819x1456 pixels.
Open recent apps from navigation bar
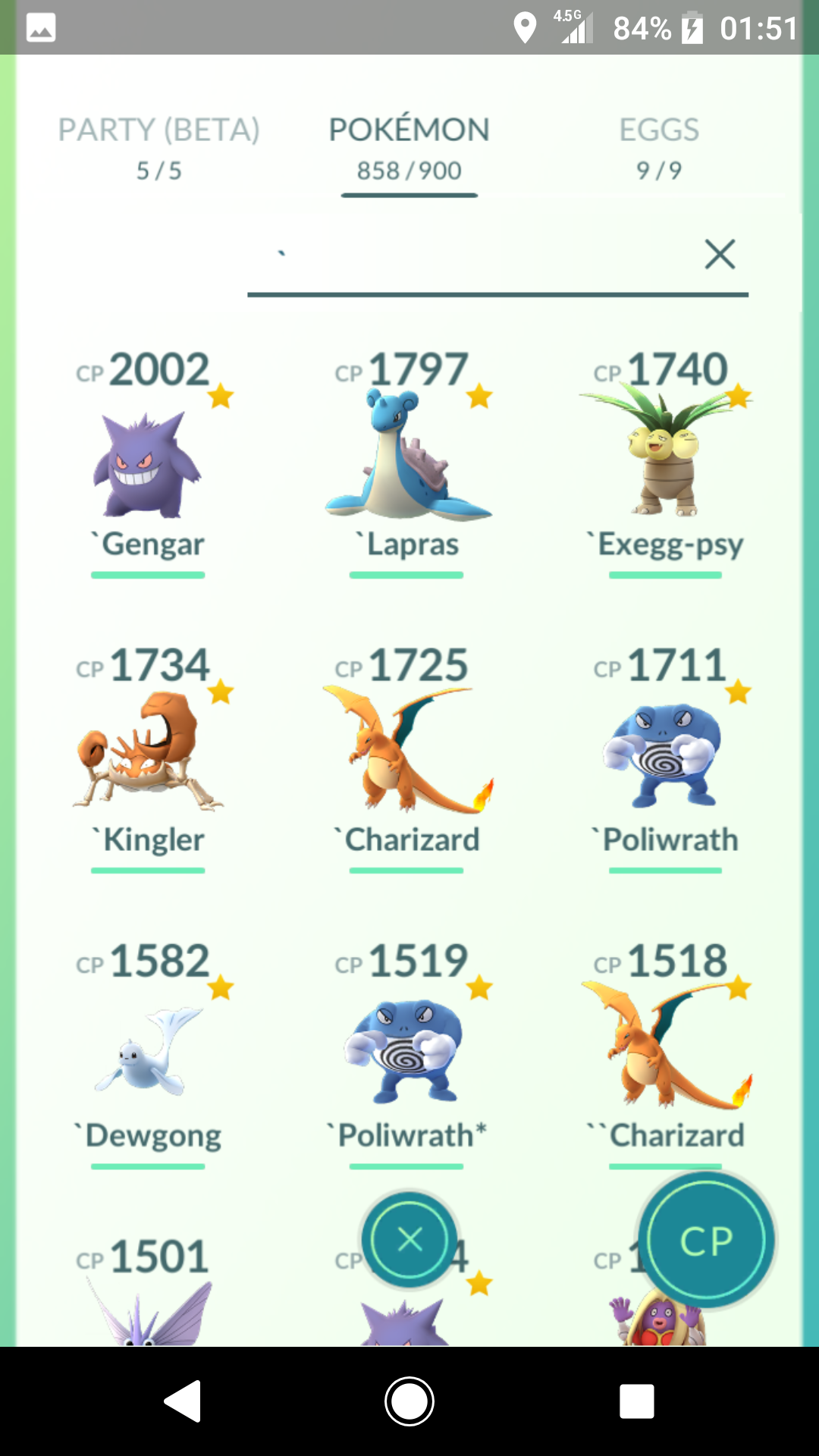pyautogui.click(x=636, y=1401)
